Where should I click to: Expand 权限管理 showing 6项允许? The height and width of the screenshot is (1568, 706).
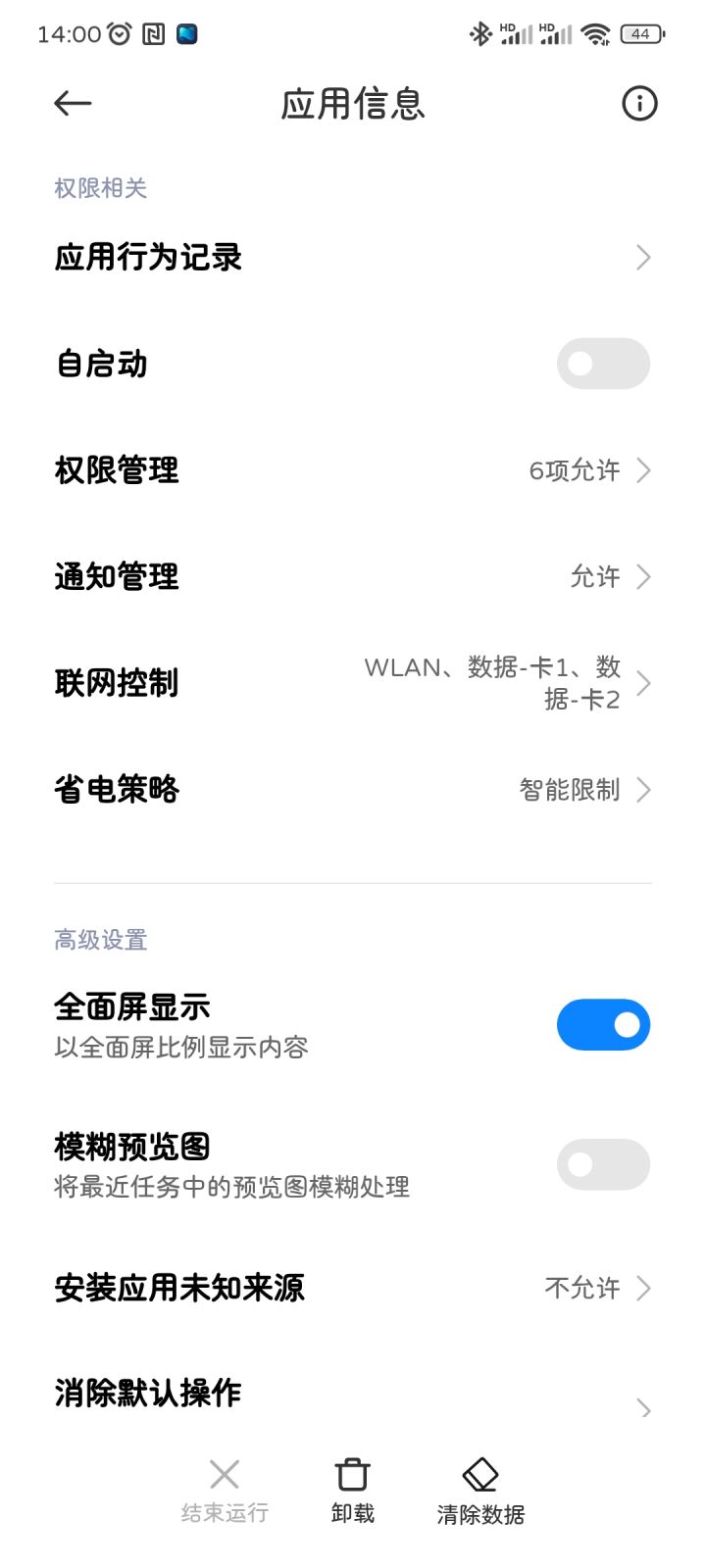(353, 470)
